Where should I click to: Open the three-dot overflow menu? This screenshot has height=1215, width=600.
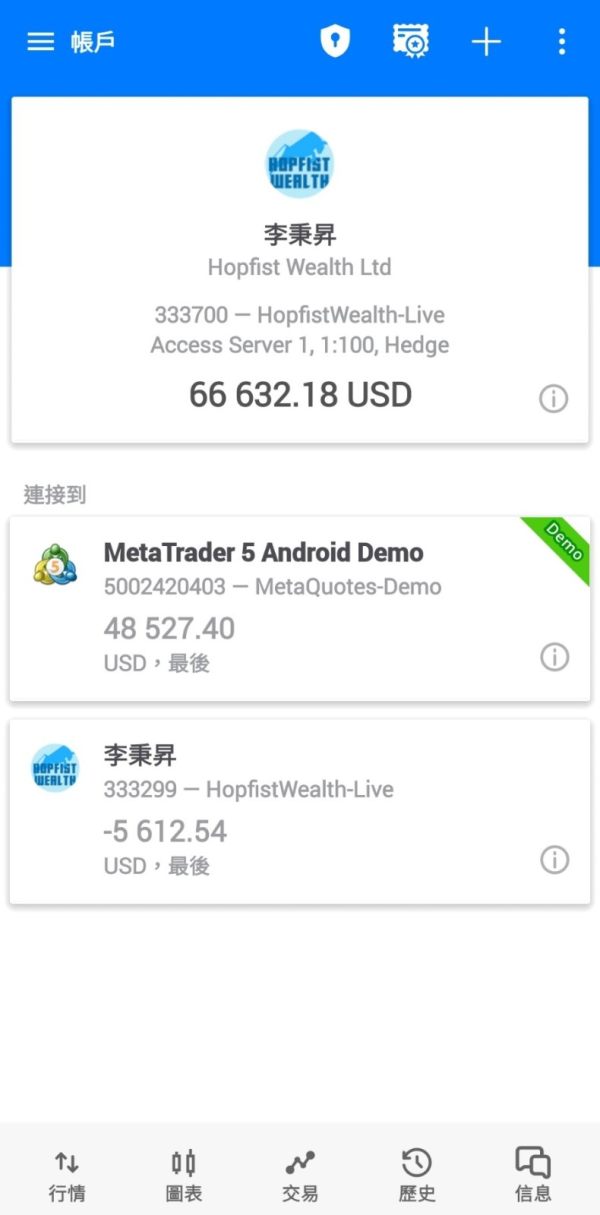click(x=561, y=42)
